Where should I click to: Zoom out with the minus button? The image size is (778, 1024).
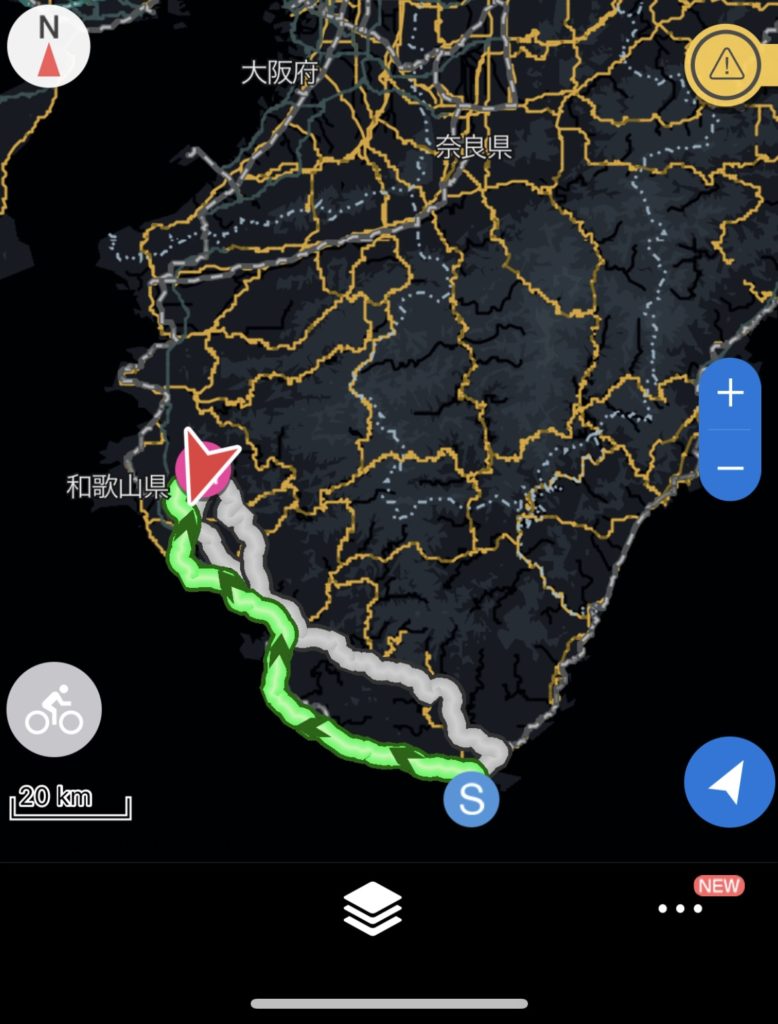(730, 467)
